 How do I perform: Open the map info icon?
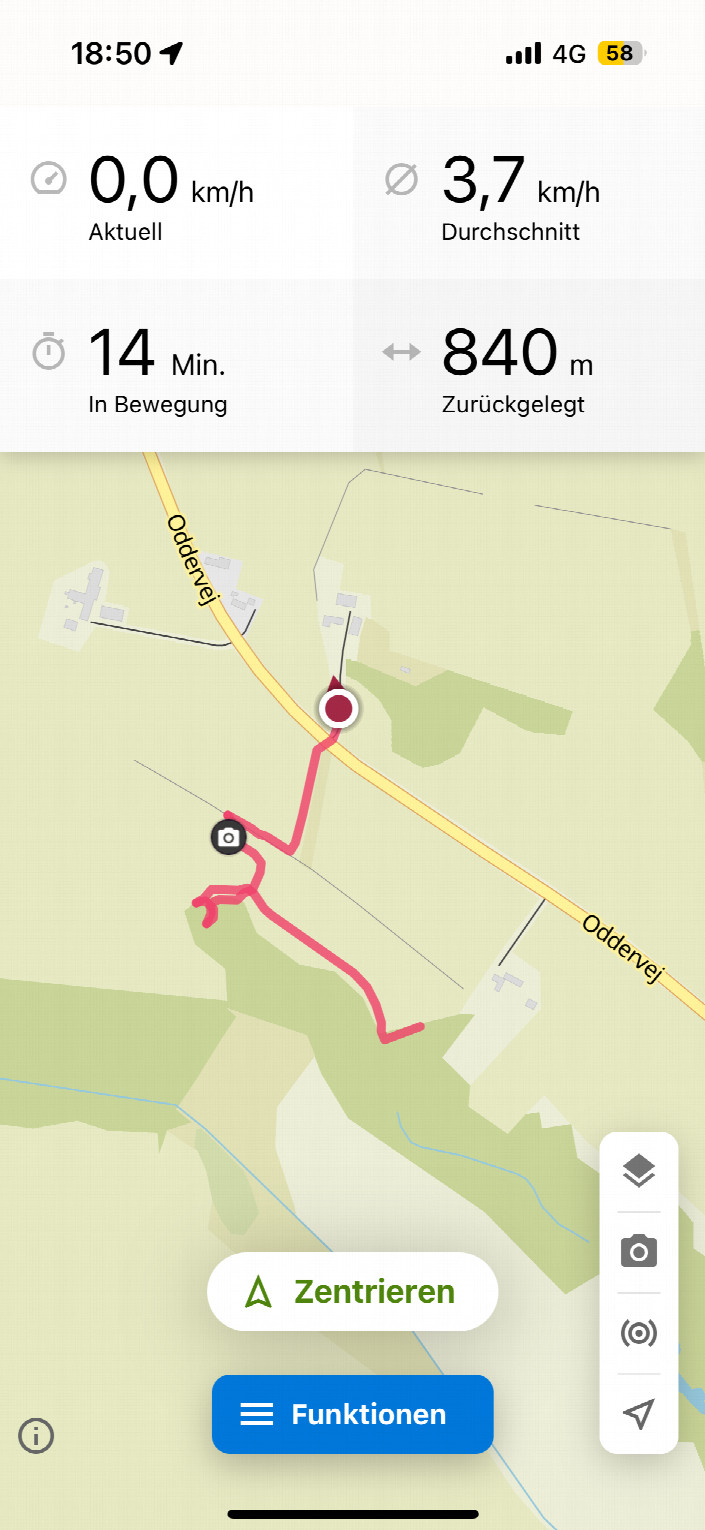36,1437
